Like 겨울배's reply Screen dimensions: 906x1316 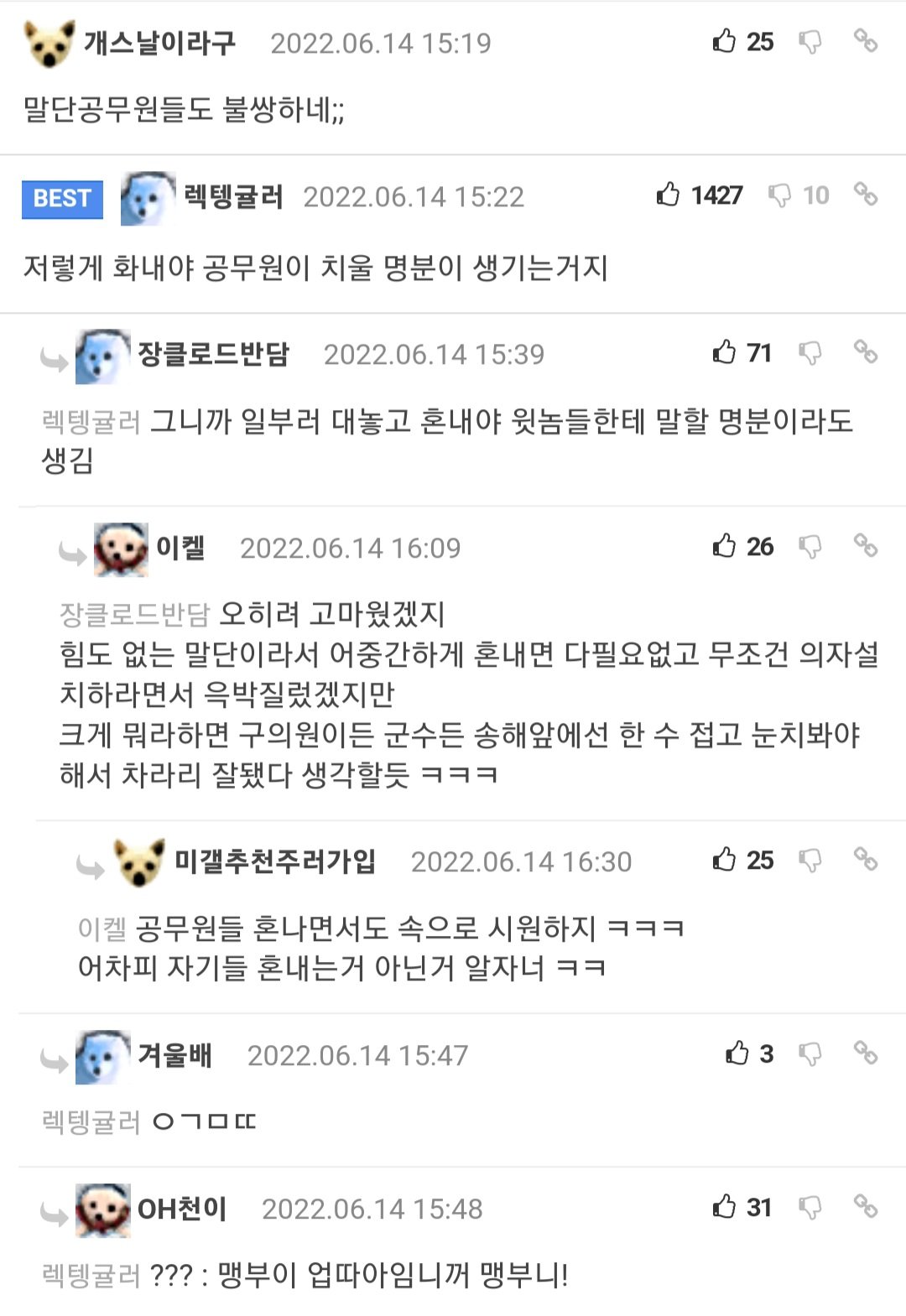click(737, 1053)
